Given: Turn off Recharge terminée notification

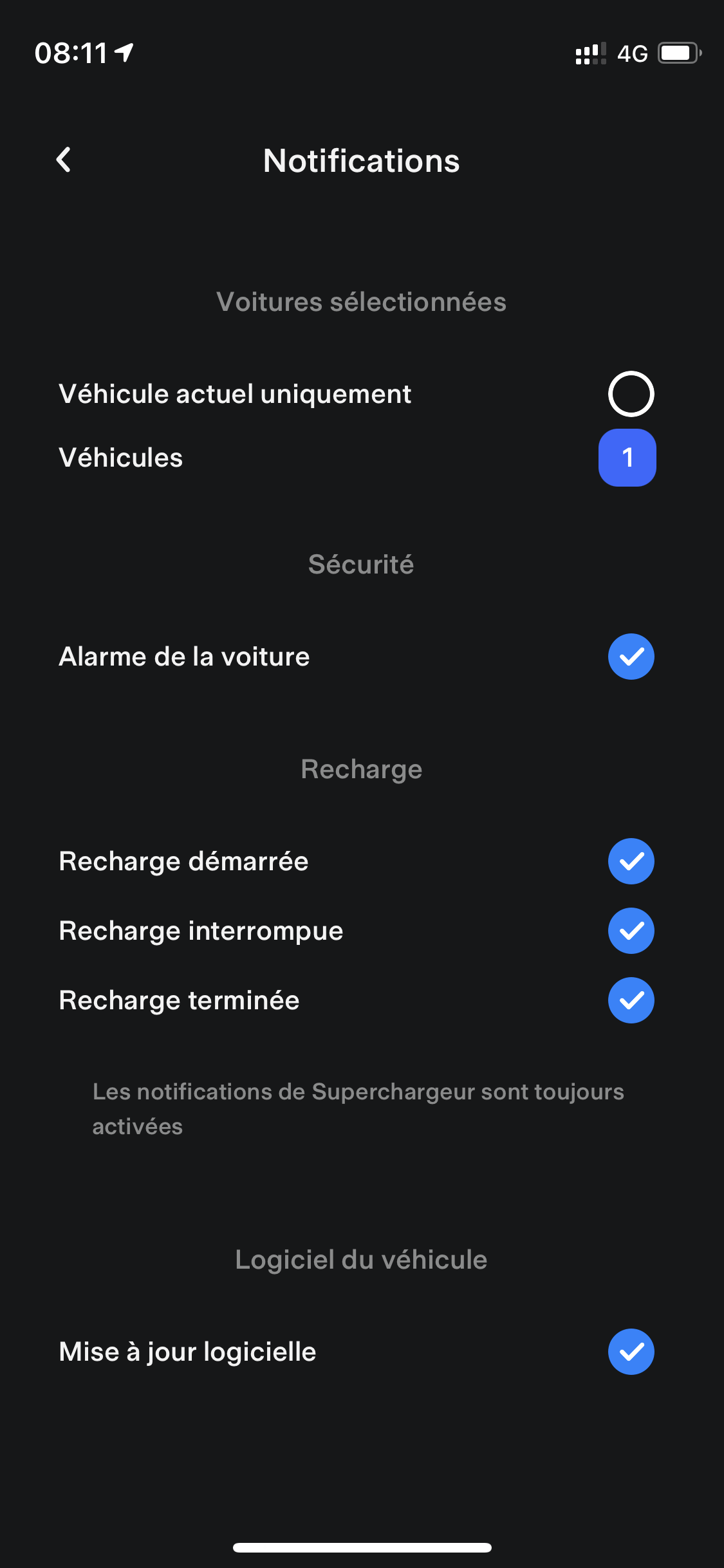Looking at the screenshot, I should pyautogui.click(x=631, y=1000).
